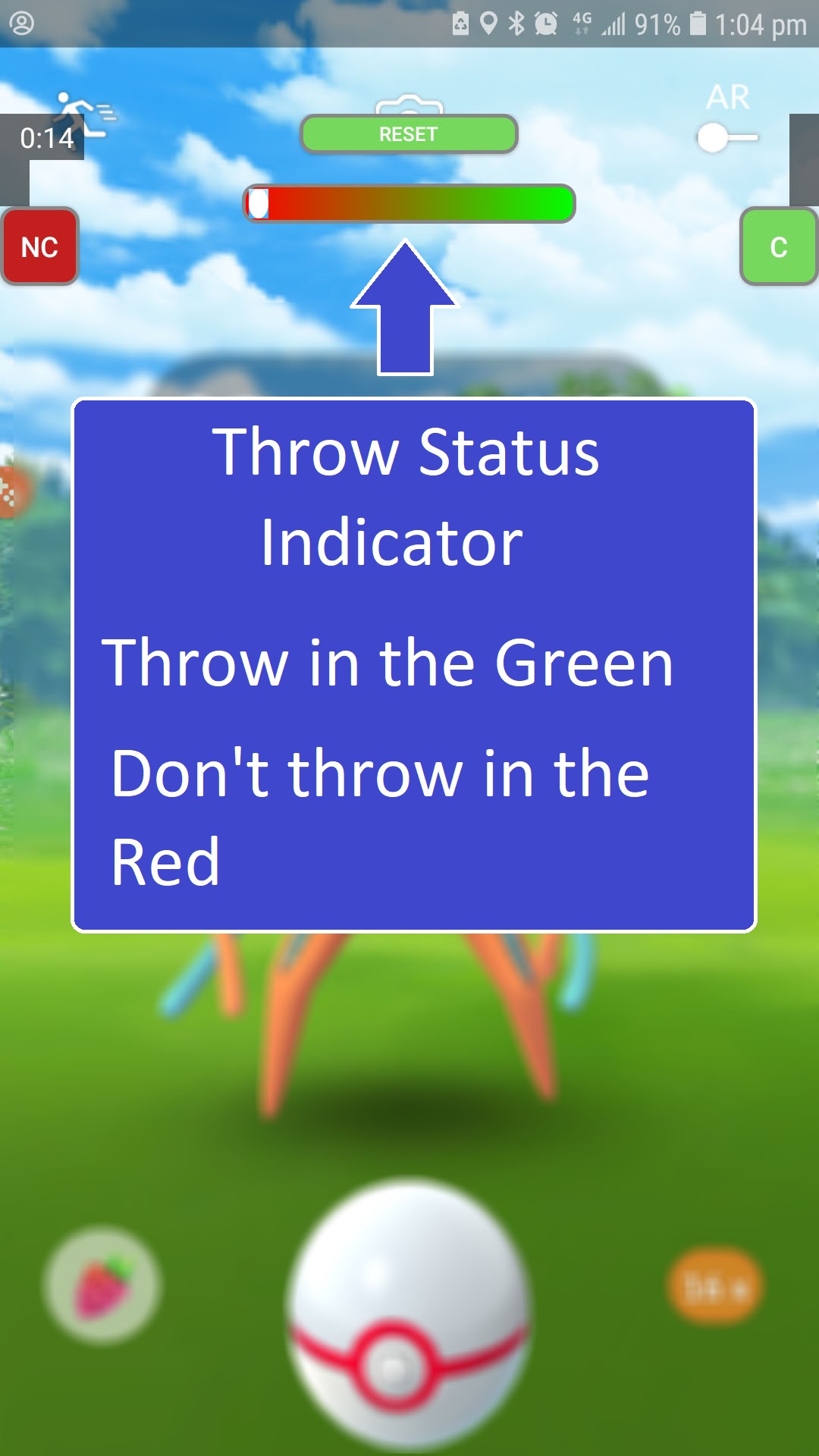Tap the red NC button
Viewport: 819px width, 1456px height.
(39, 246)
